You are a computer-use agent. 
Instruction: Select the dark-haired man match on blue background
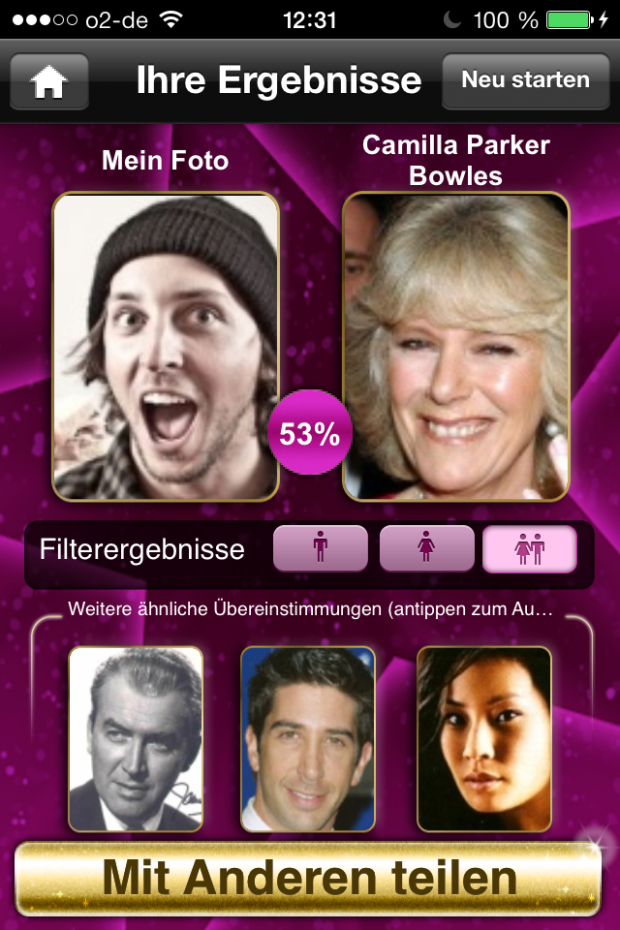click(x=308, y=739)
